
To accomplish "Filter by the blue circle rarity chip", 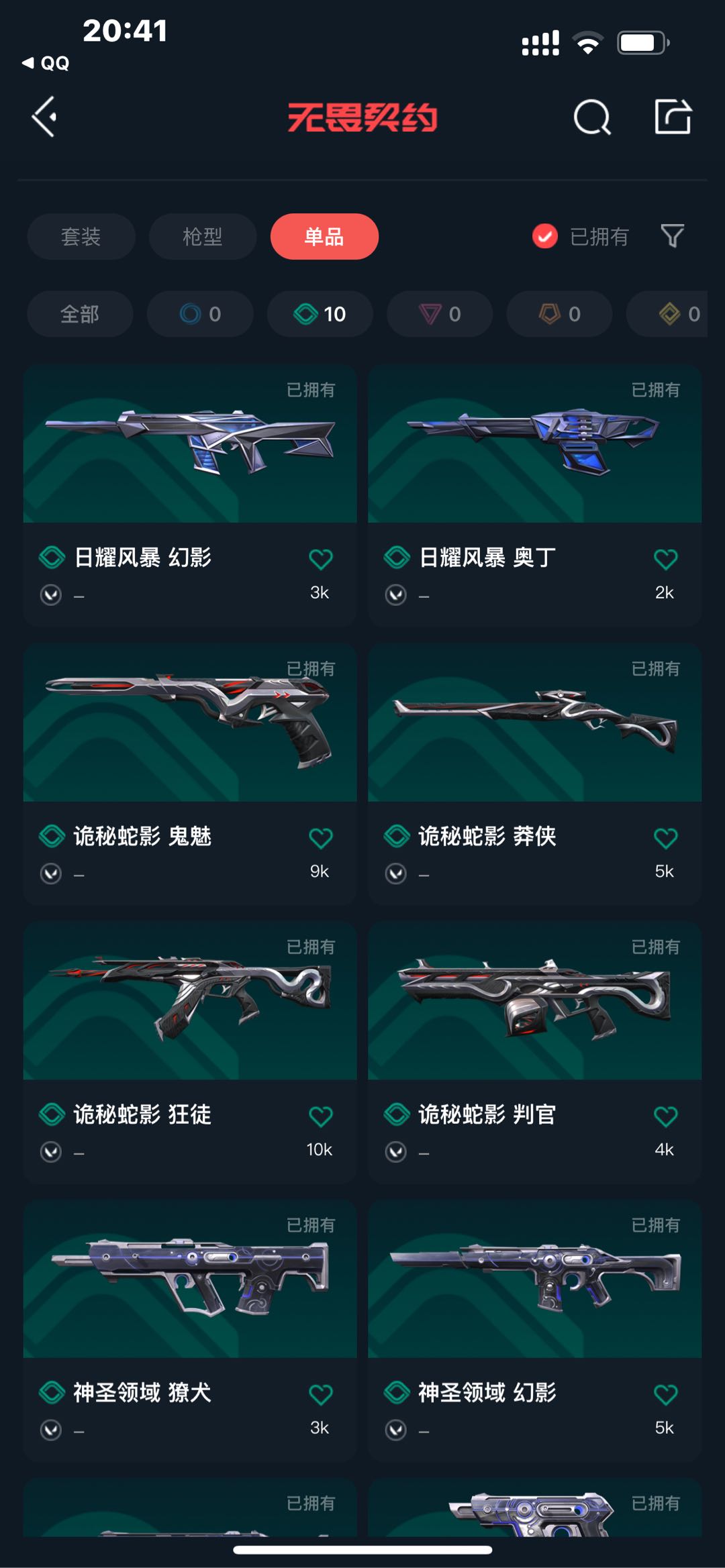I will (x=200, y=314).
